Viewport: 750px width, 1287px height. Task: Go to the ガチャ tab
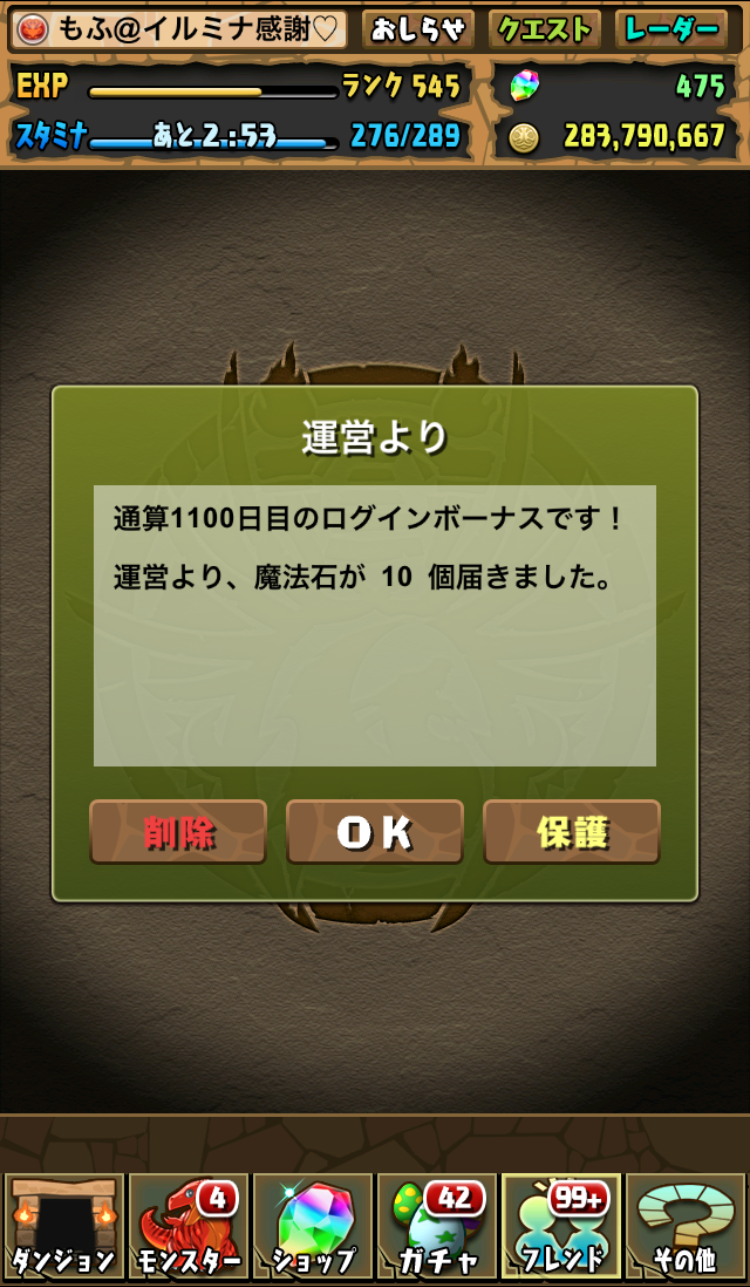point(437,1227)
